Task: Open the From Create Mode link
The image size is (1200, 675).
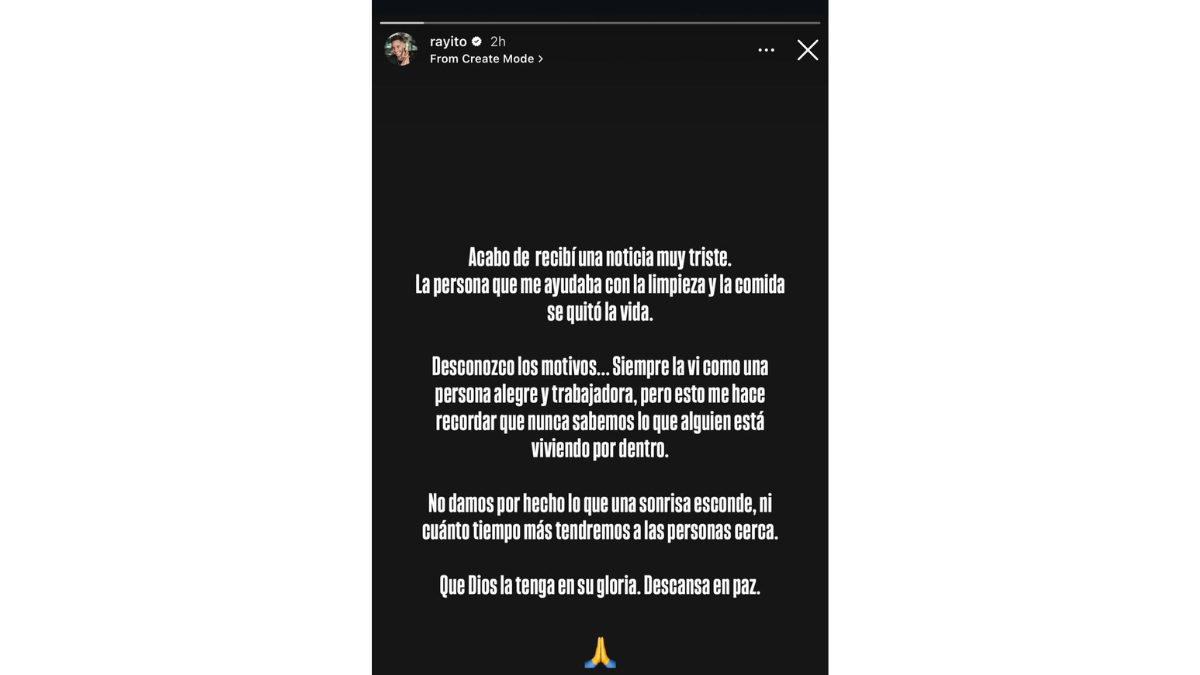Action: pos(486,59)
